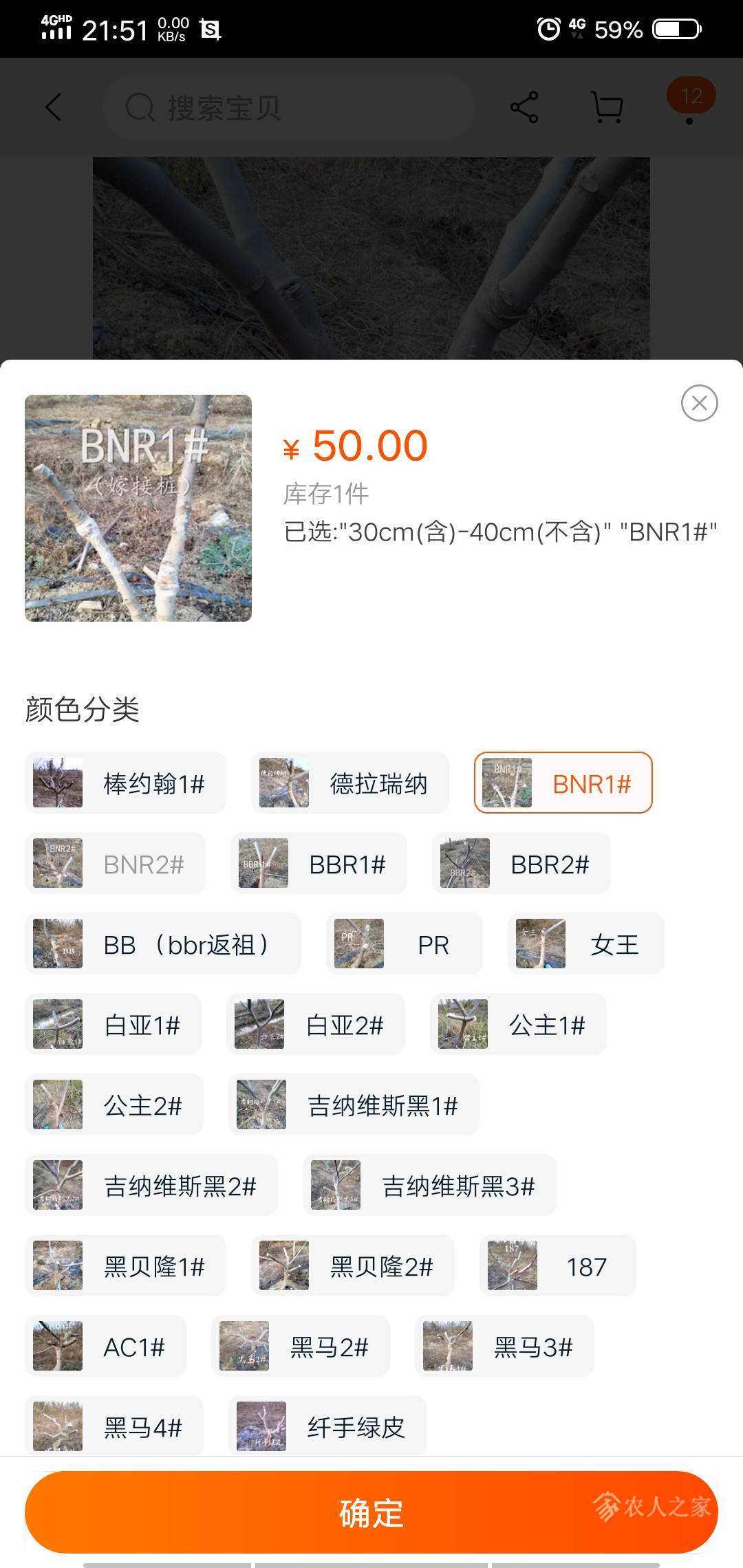Viewport: 743px width, 1568px height.
Task: Select 纤手绿皮 variety
Action: (327, 1427)
